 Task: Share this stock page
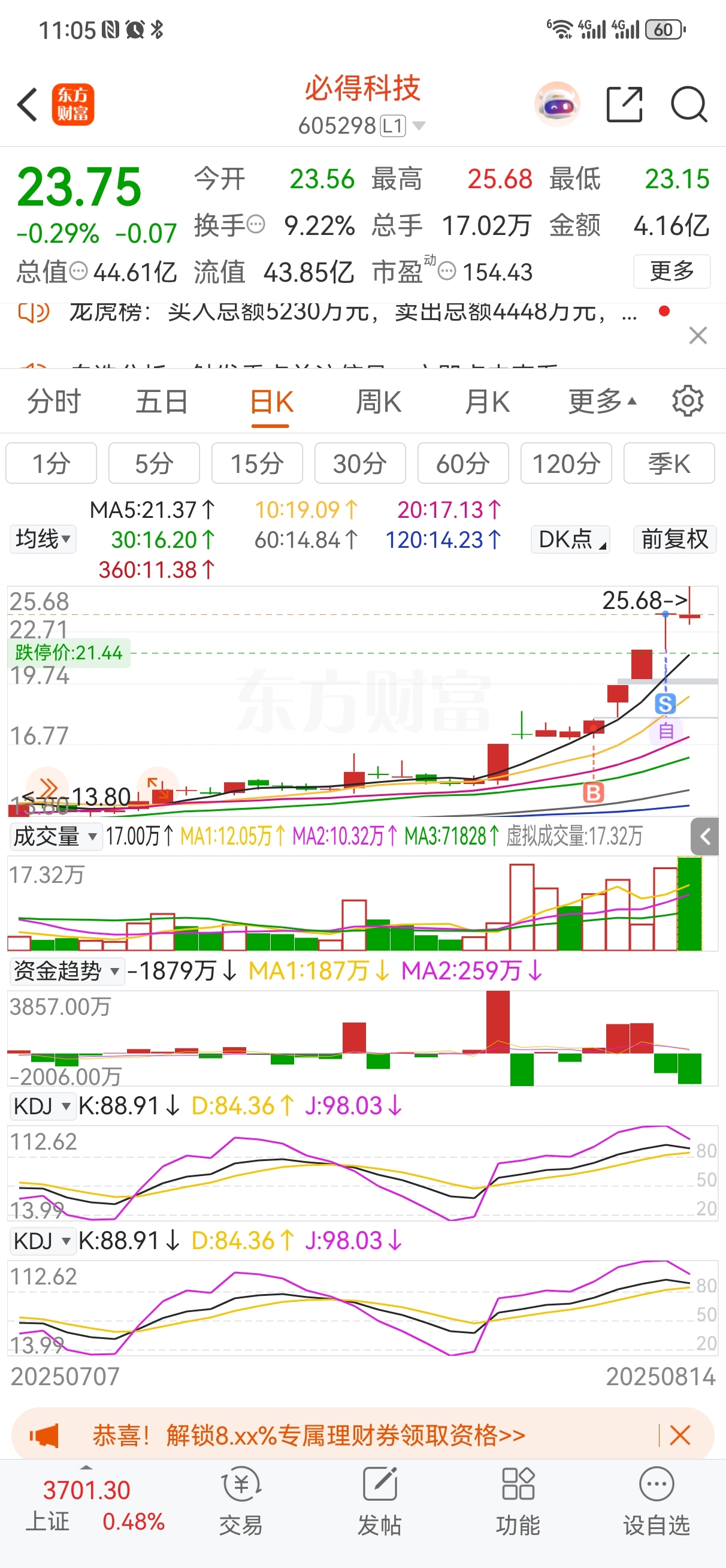pos(624,105)
